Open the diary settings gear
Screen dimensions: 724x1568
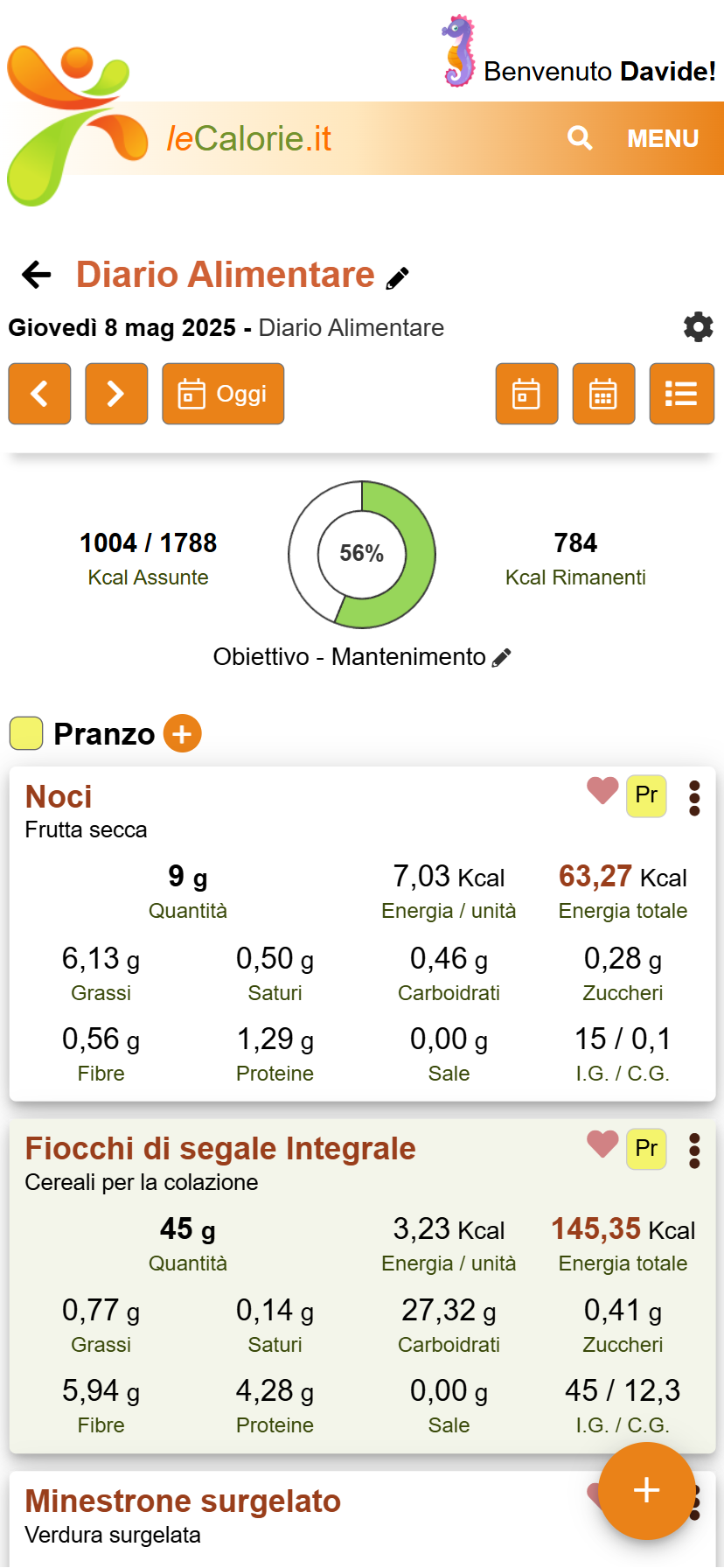point(698,327)
